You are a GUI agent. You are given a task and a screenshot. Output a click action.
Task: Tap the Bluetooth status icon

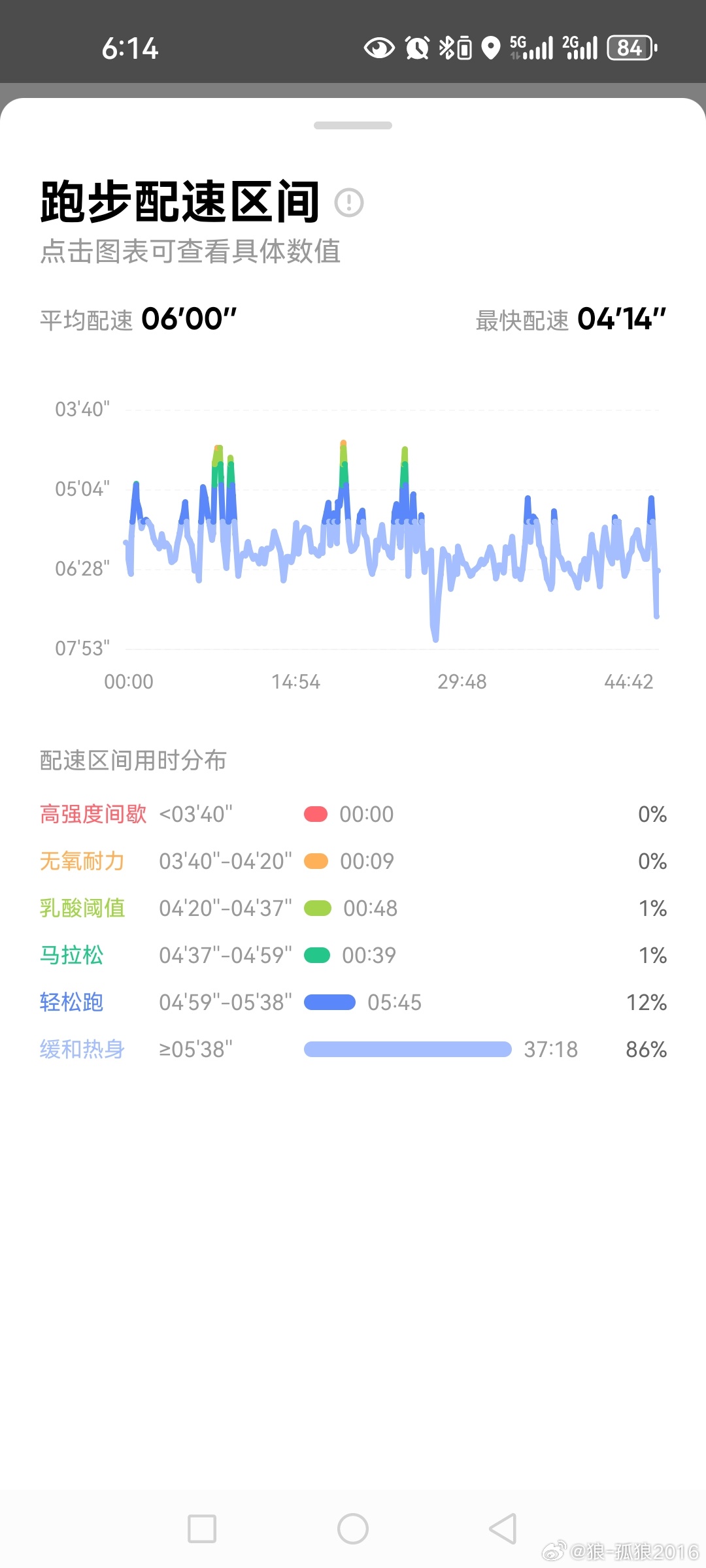click(447, 47)
